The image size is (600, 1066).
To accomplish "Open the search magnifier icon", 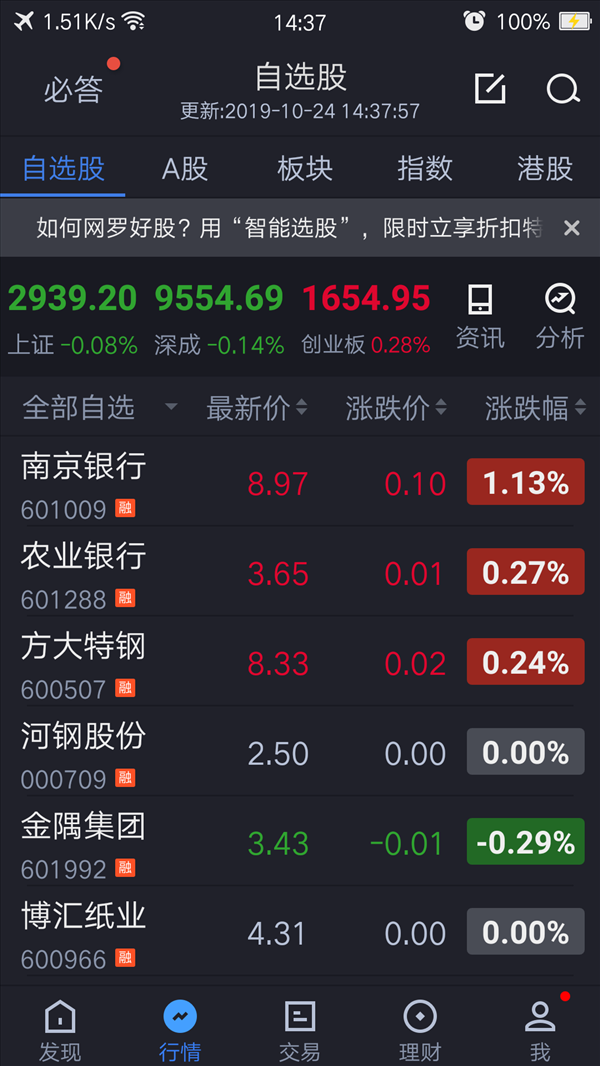I will tap(563, 89).
